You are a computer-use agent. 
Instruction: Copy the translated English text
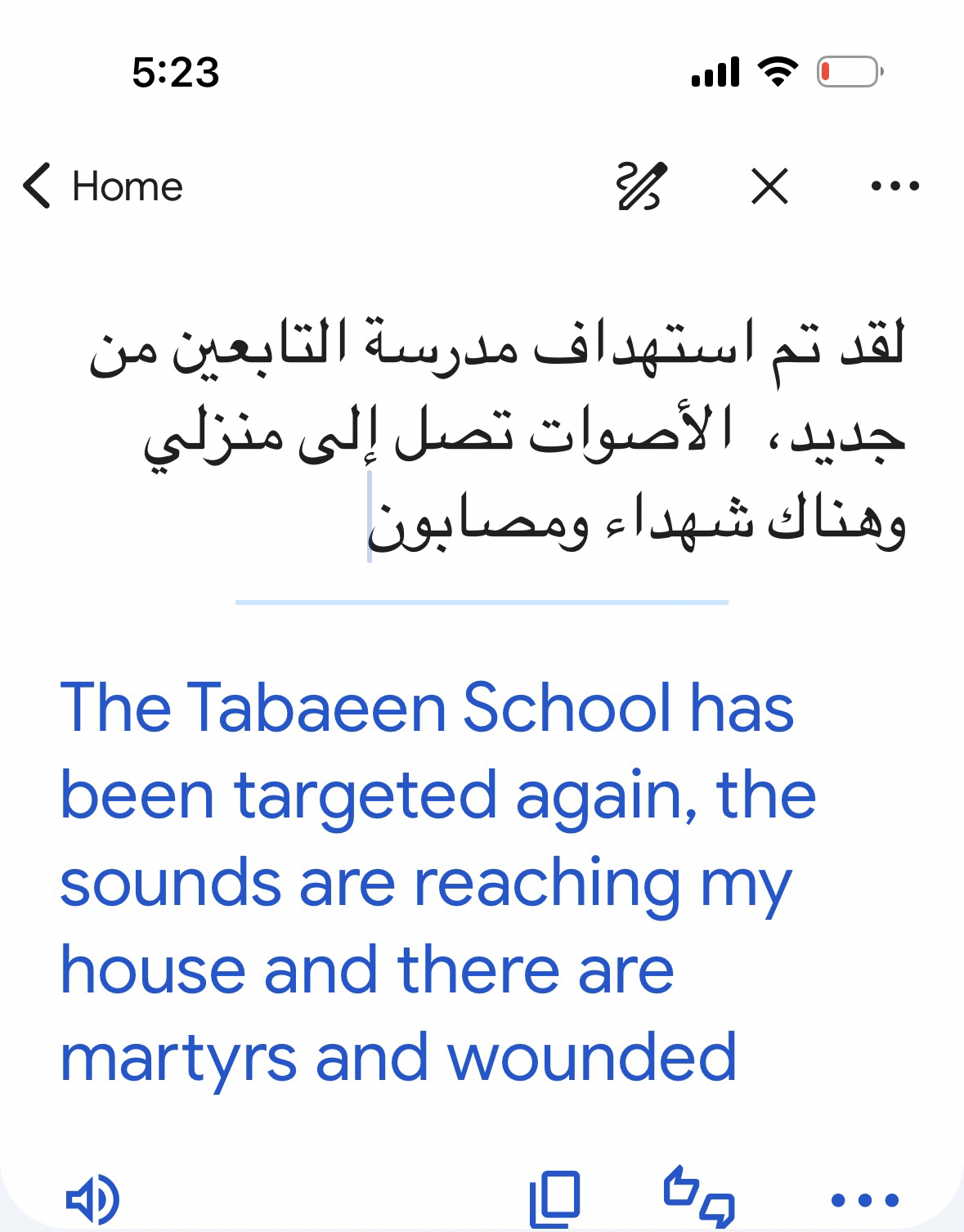click(555, 1199)
